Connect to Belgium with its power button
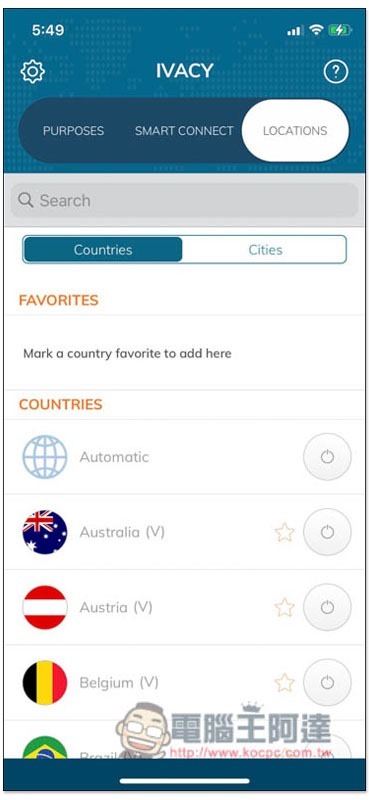Viewport: 369px width, 800px height. click(327, 682)
